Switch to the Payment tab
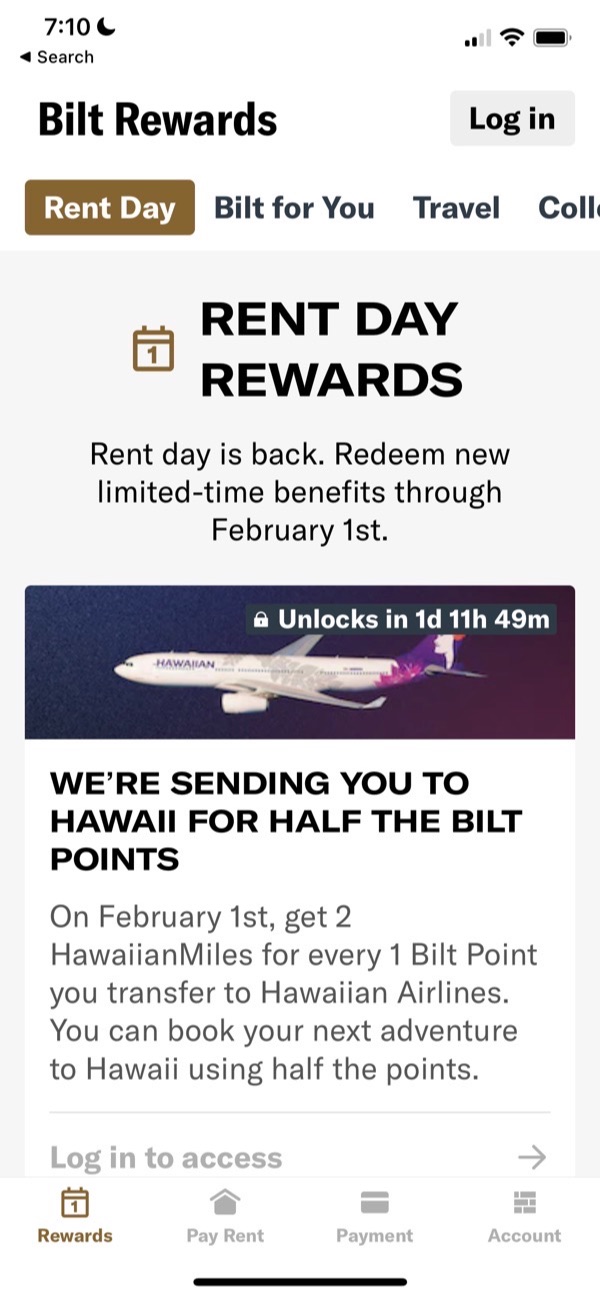Image resolution: width=600 pixels, height=1298 pixels. [375, 1215]
